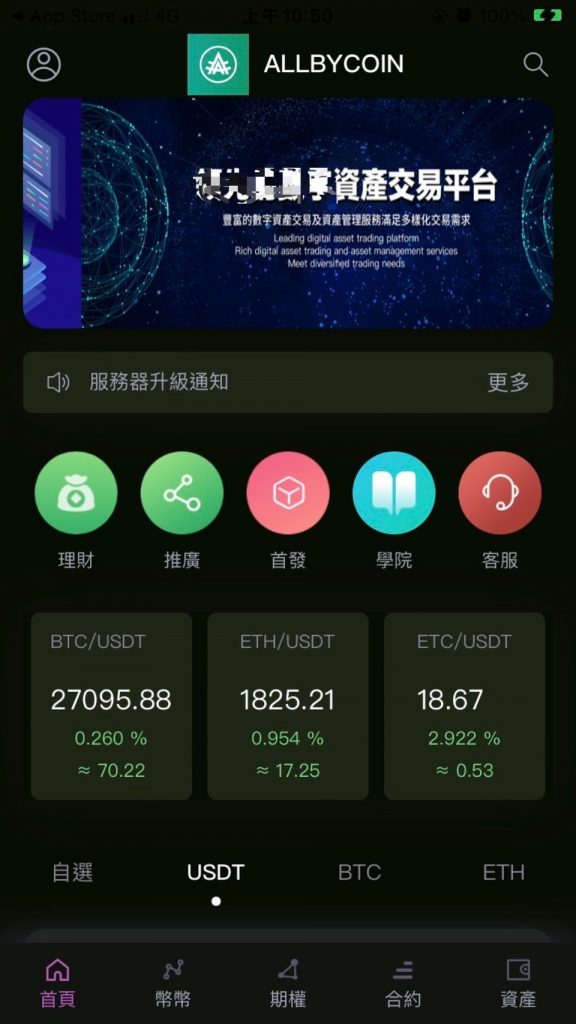The image size is (576, 1024).
Task: Select the ETH market tab
Action: click(504, 872)
